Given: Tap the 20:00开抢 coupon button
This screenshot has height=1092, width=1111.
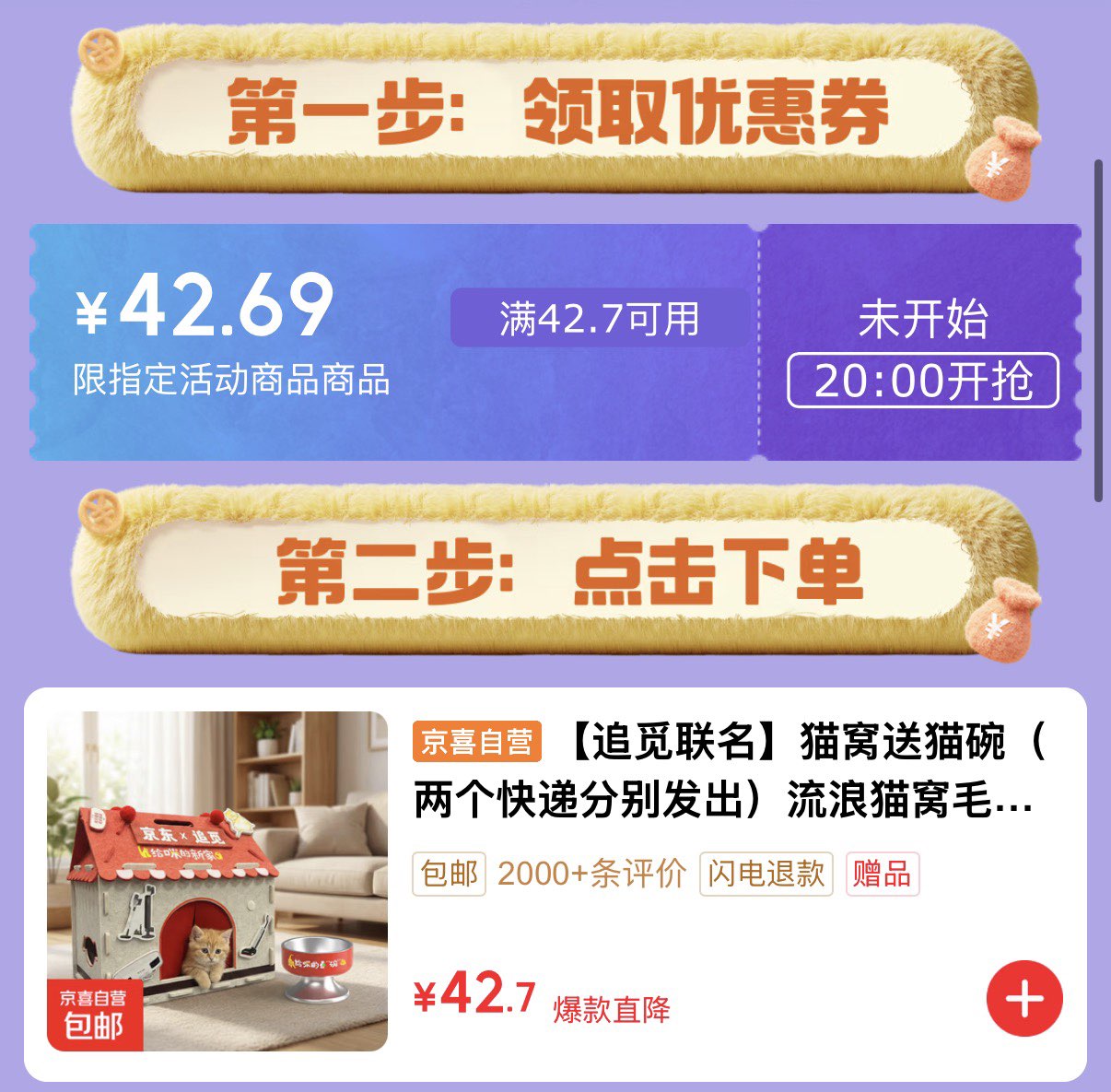Looking at the screenshot, I should pos(922,381).
